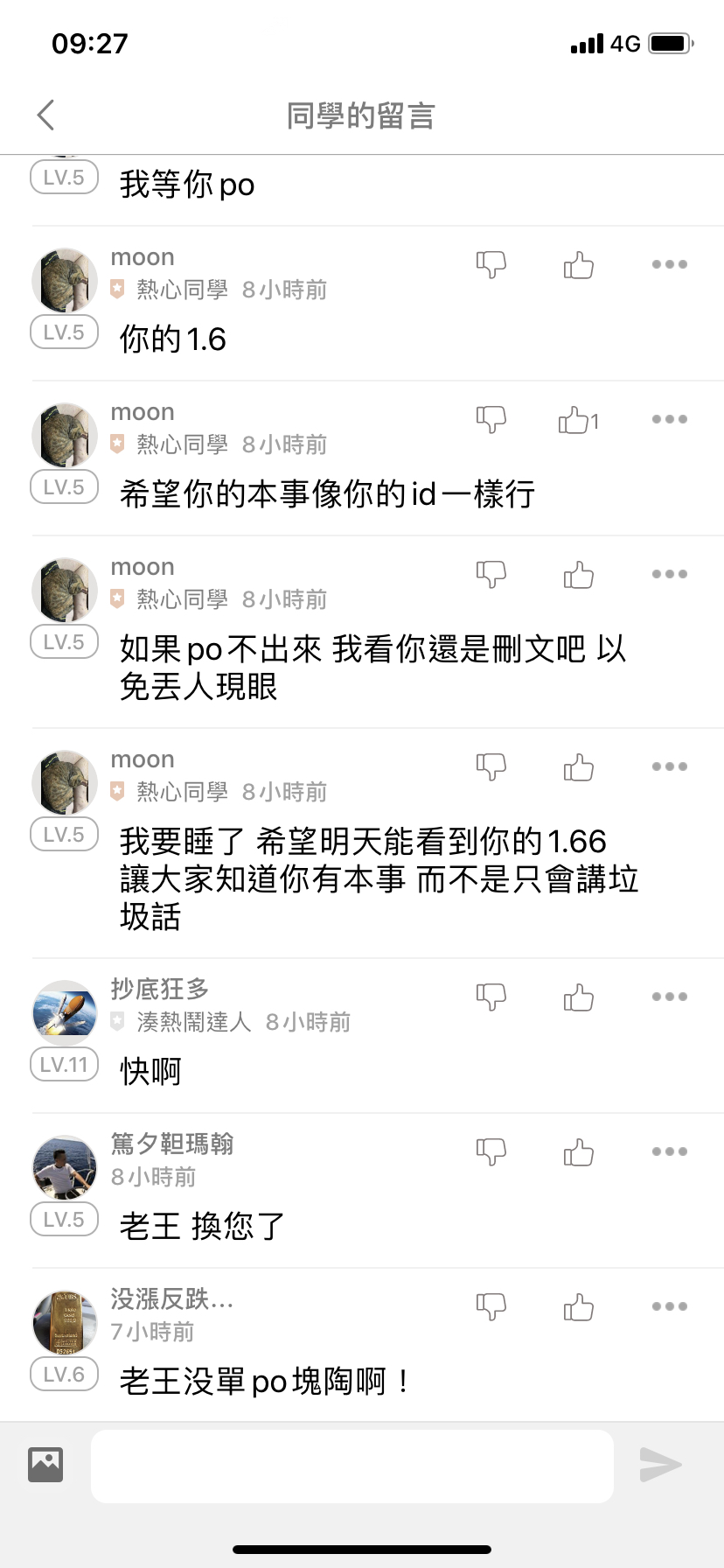Focus the comment text field
Image resolution: width=724 pixels, height=1568 pixels.
click(352, 1466)
